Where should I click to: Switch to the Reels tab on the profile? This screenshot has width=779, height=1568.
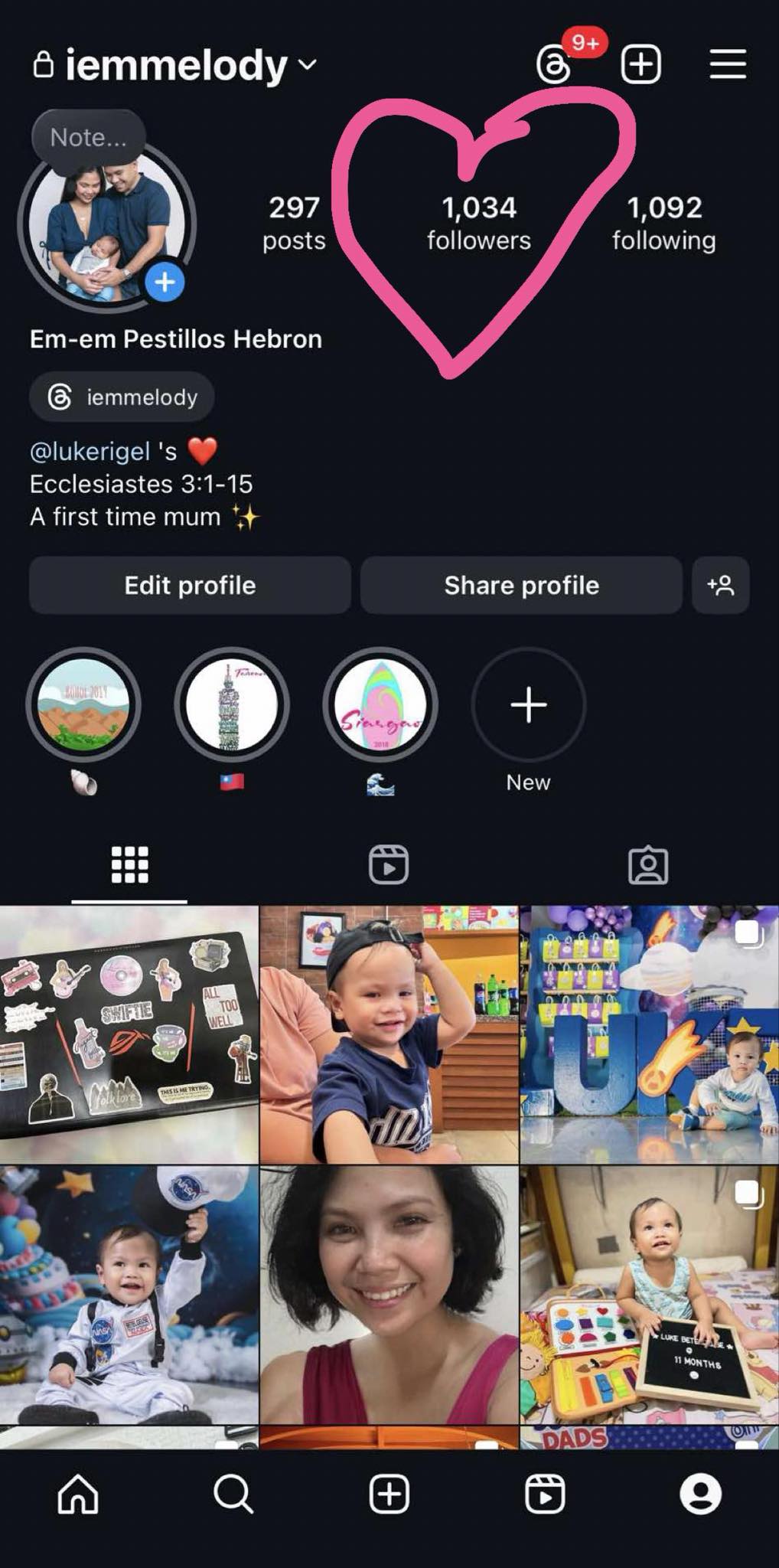tap(389, 865)
